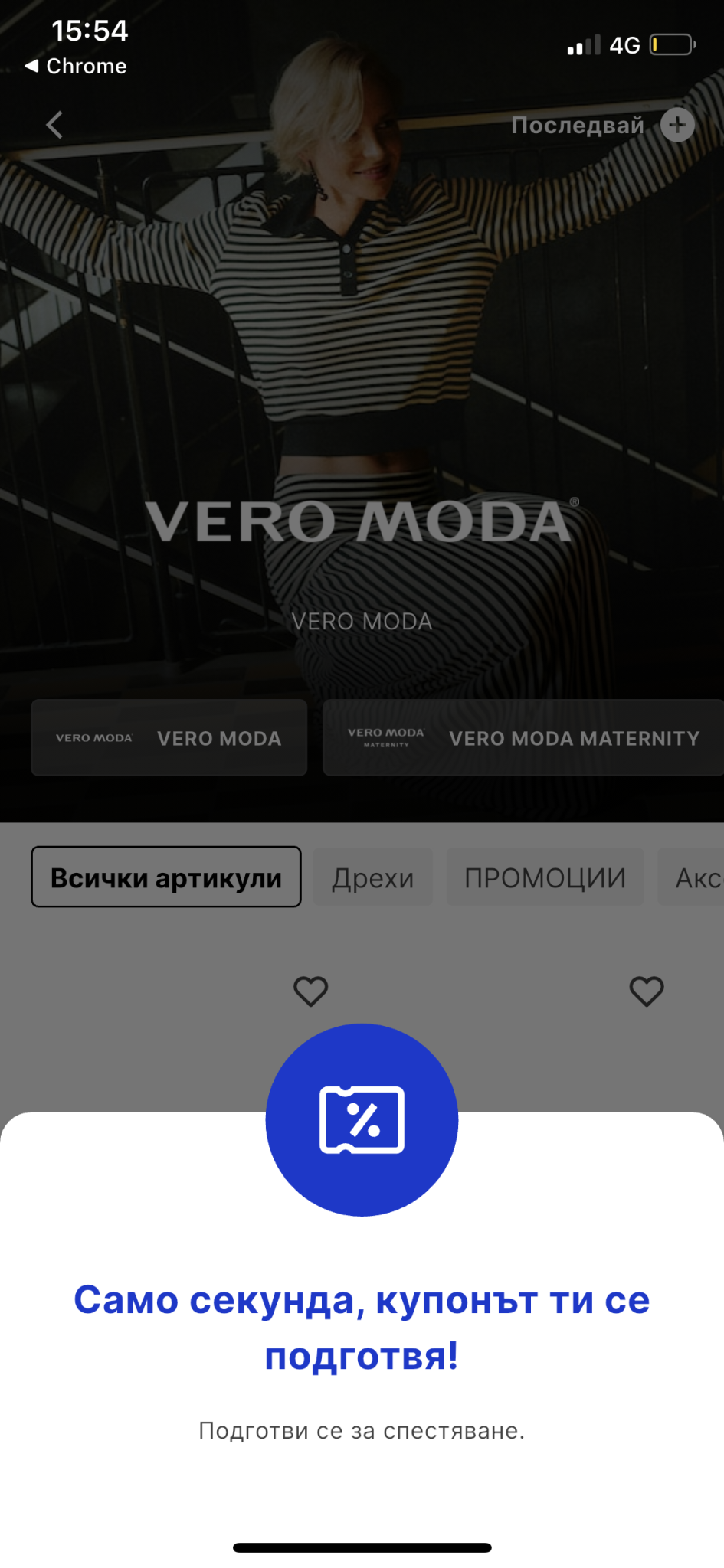Viewport: 724px width, 1568px height.
Task: Go back using the top-left arrow
Action: coord(54,125)
